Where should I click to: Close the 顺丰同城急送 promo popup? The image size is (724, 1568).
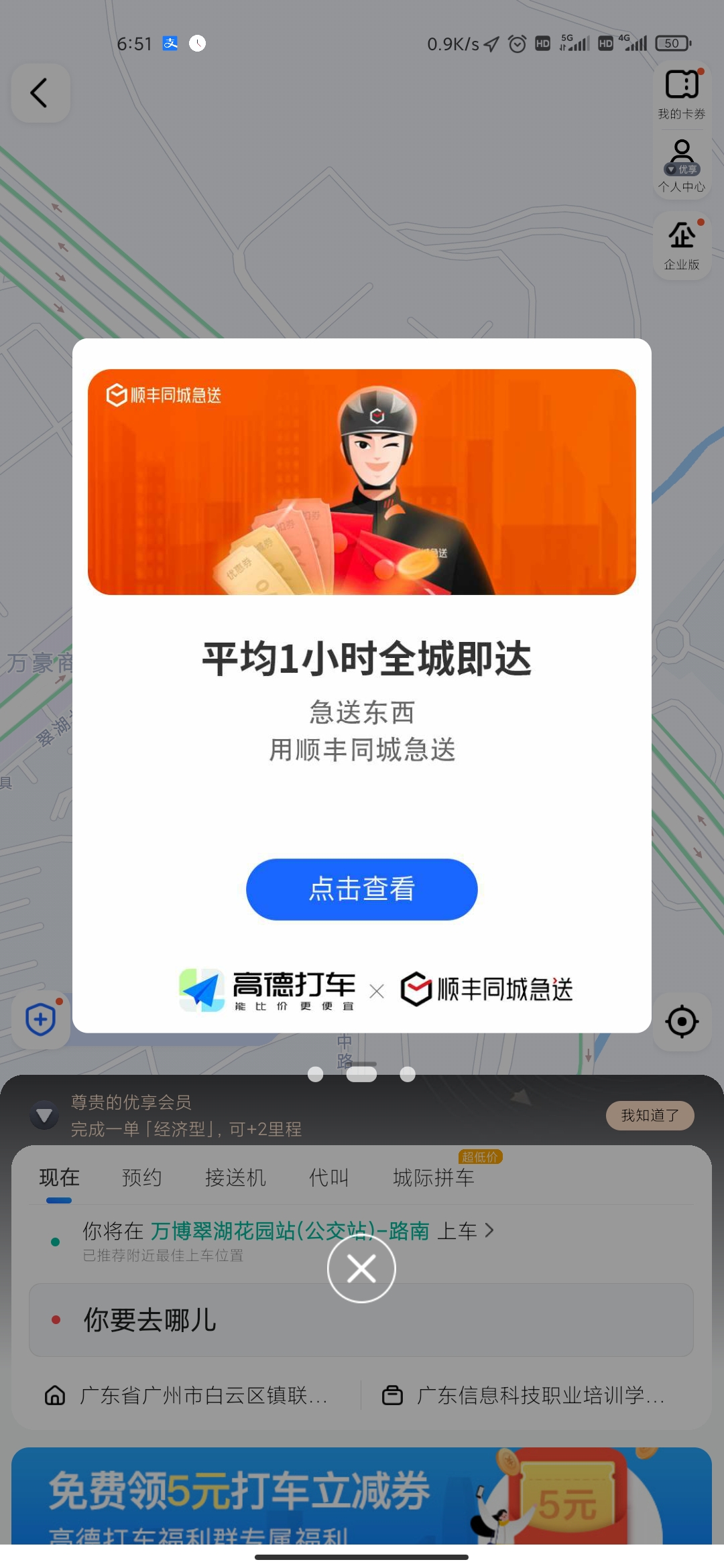[361, 1268]
